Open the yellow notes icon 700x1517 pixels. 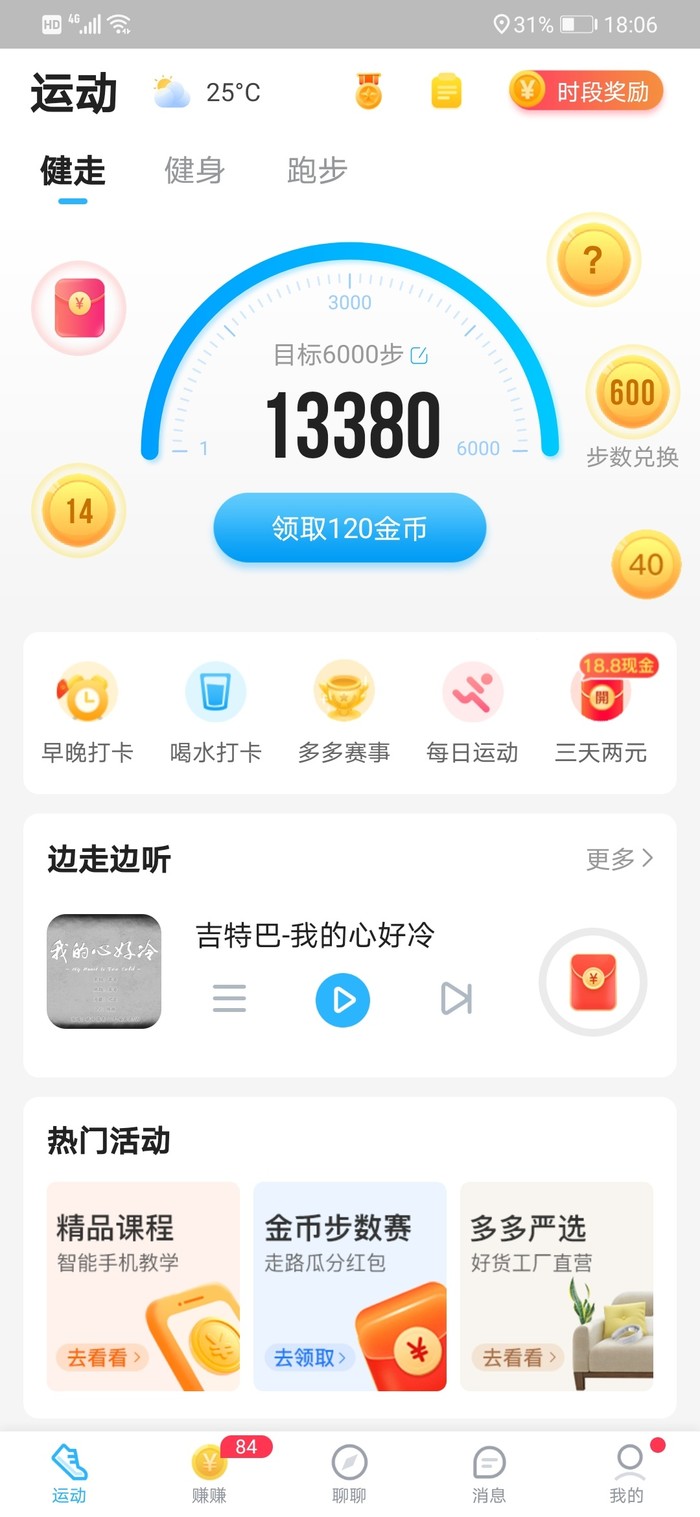(x=446, y=92)
